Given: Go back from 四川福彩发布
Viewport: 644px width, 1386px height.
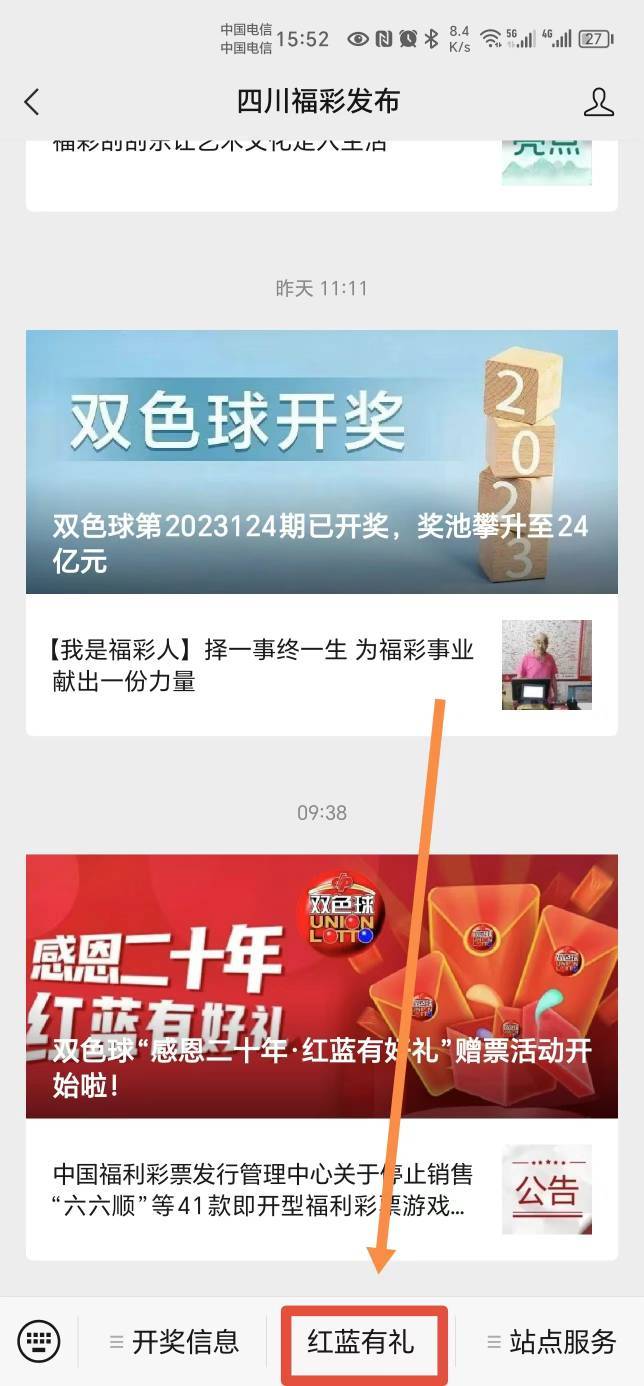Looking at the screenshot, I should coord(32,101).
